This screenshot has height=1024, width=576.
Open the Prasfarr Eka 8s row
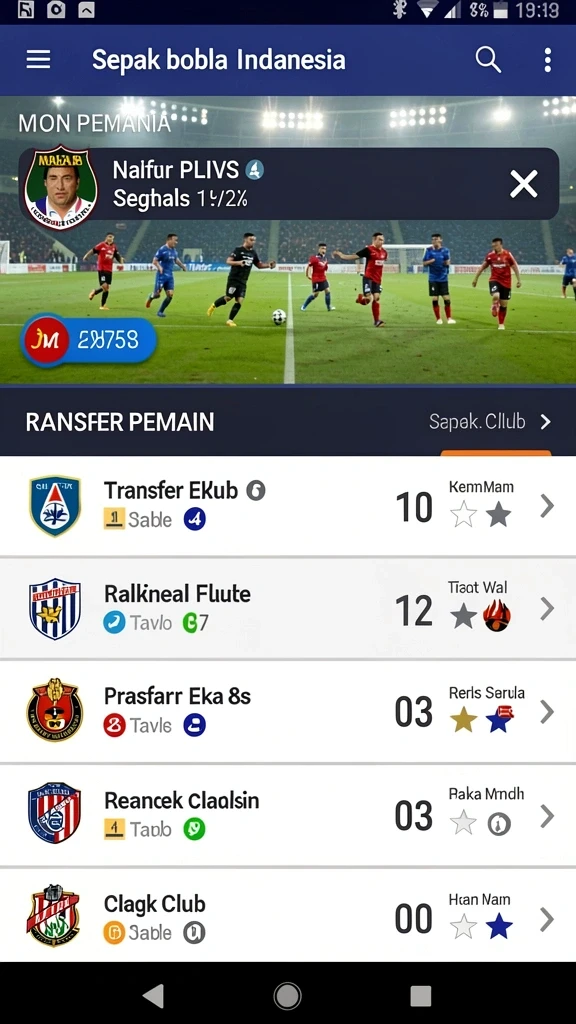point(288,712)
